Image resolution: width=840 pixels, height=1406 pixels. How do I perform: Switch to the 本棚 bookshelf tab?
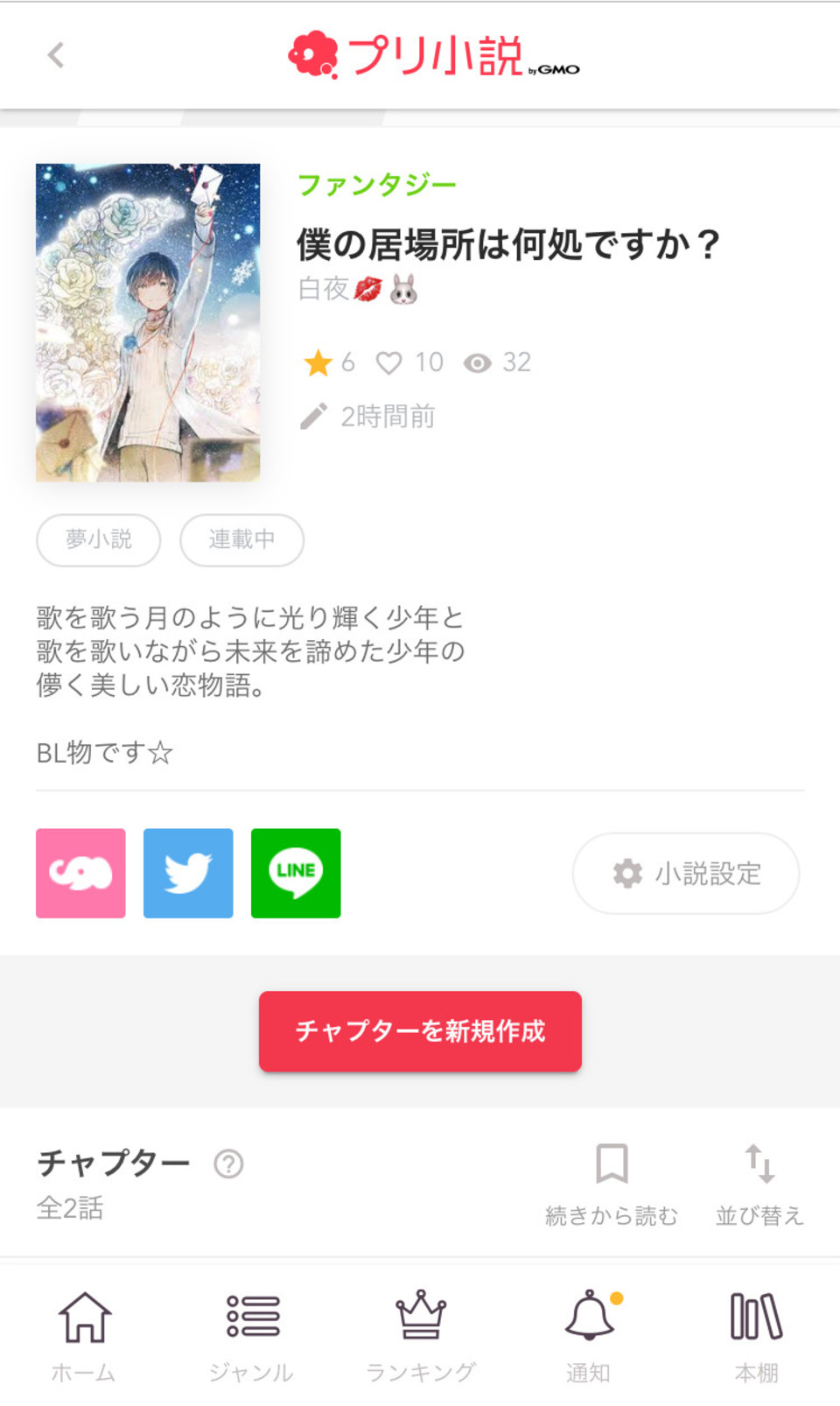coord(757,1335)
